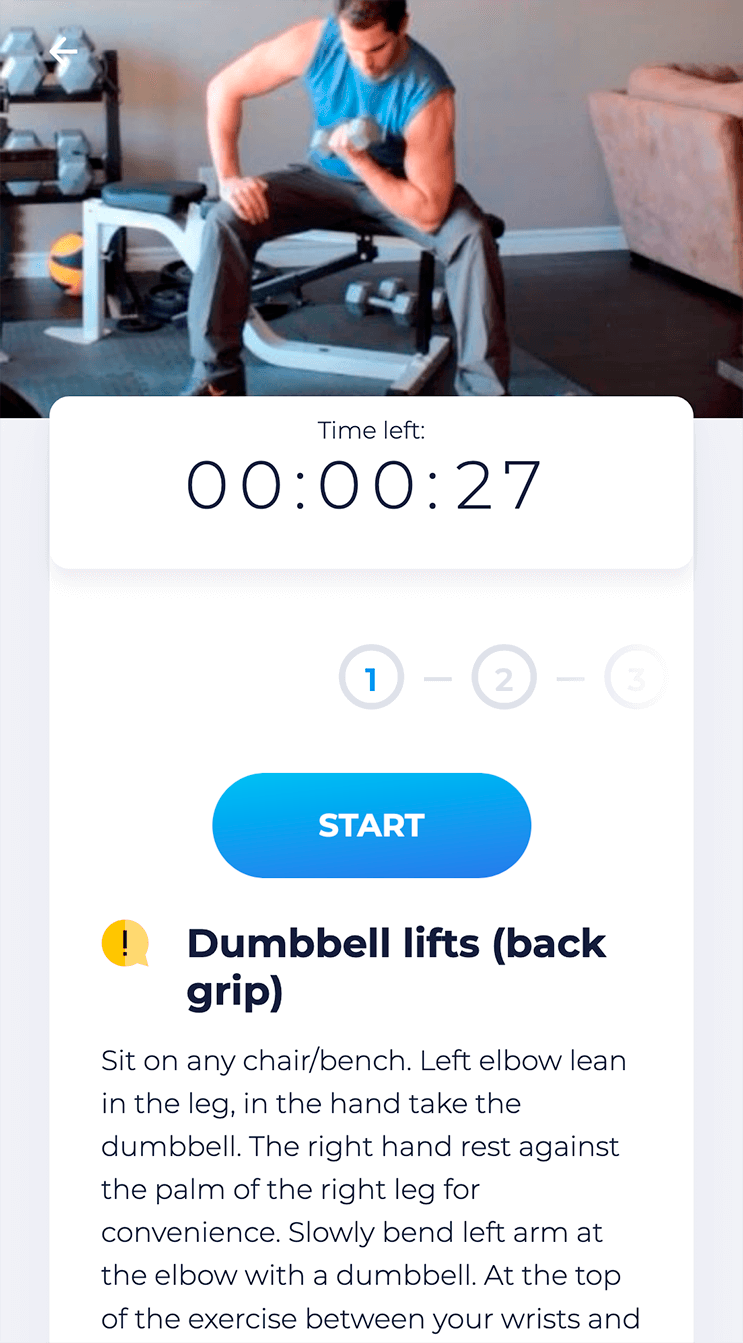Jump to step 3 in the set indicator
Screen dimensions: 743x1343
pos(635,678)
